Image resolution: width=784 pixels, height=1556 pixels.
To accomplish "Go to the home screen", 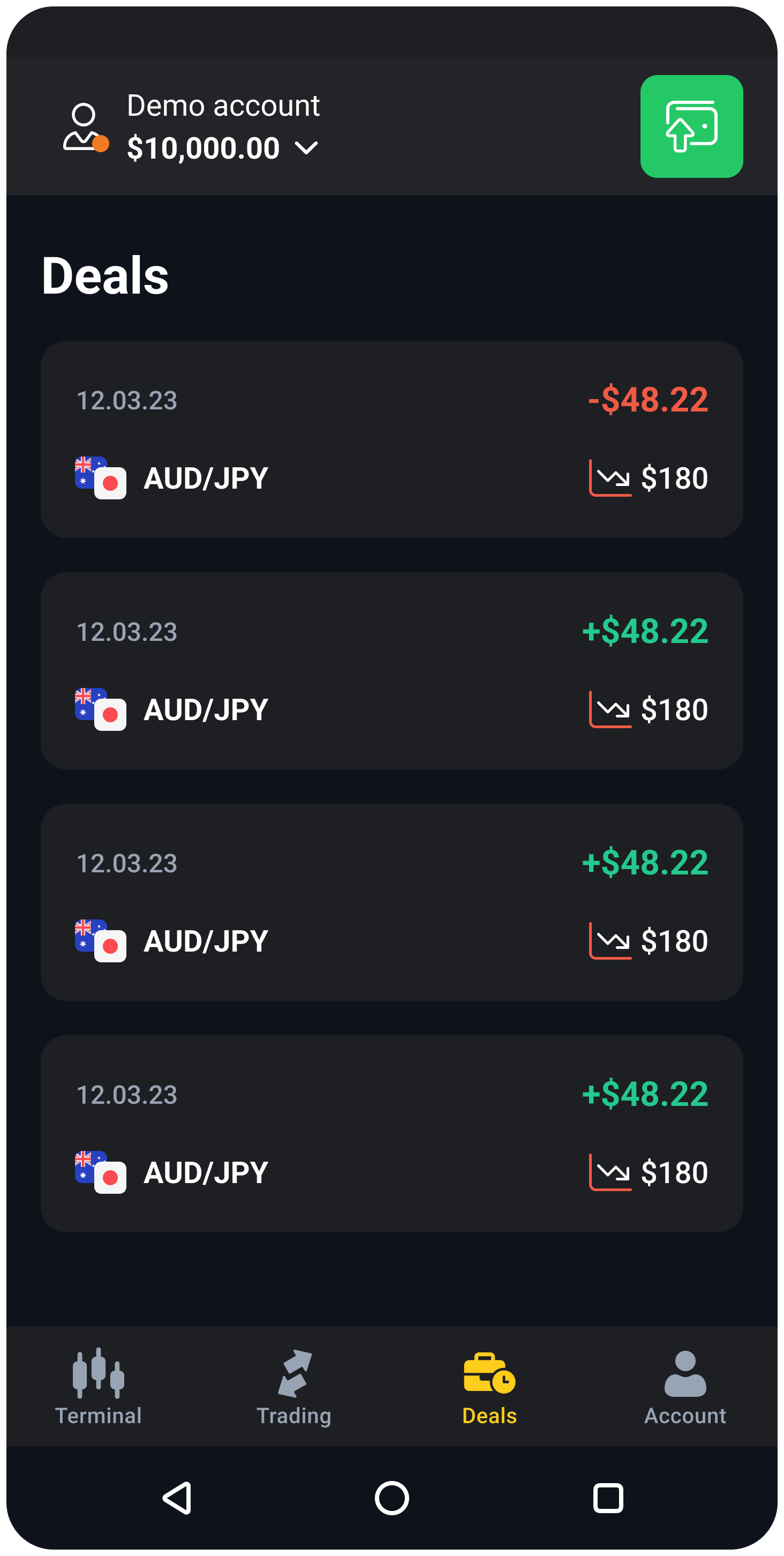I will 391,1498.
